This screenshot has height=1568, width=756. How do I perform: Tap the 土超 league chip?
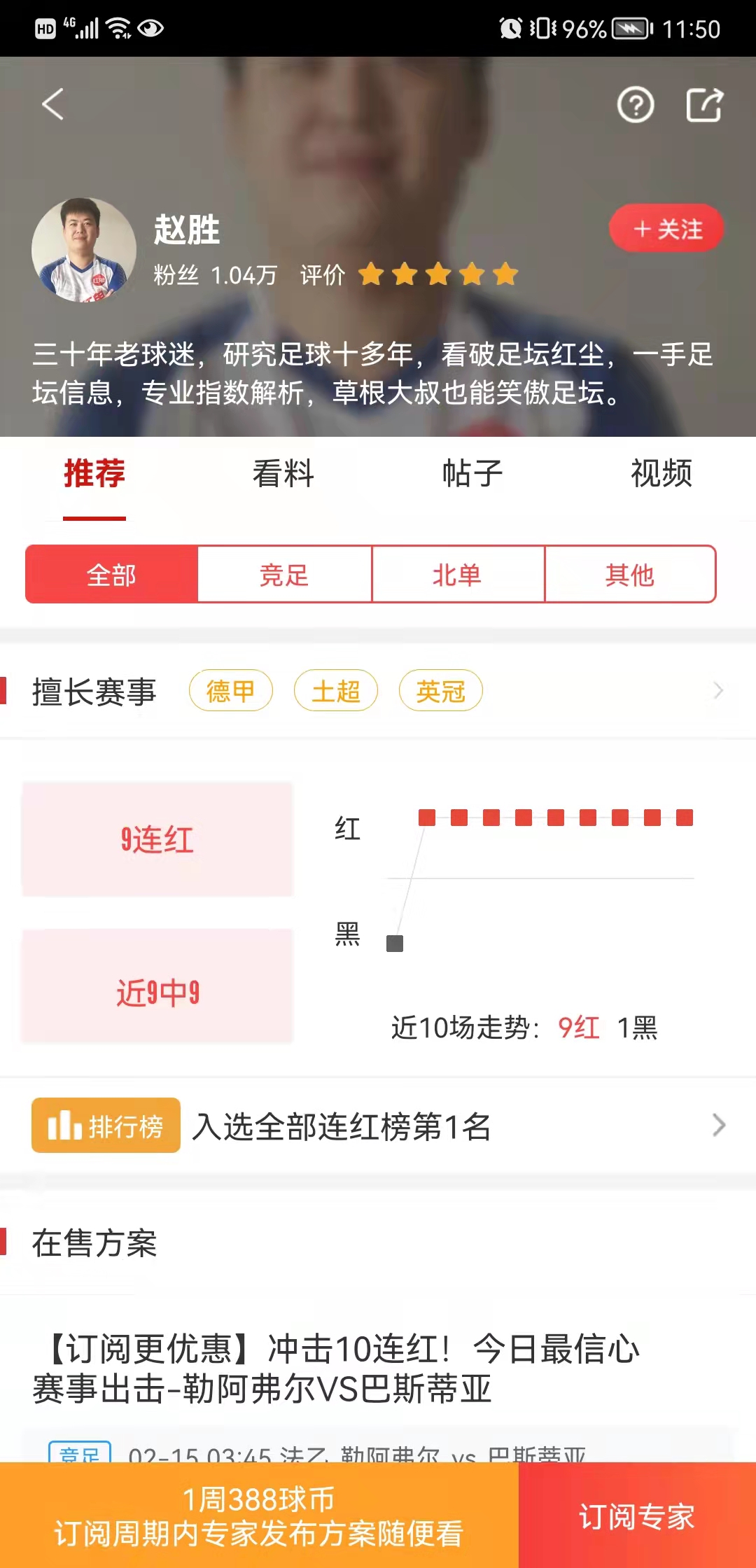click(x=335, y=691)
